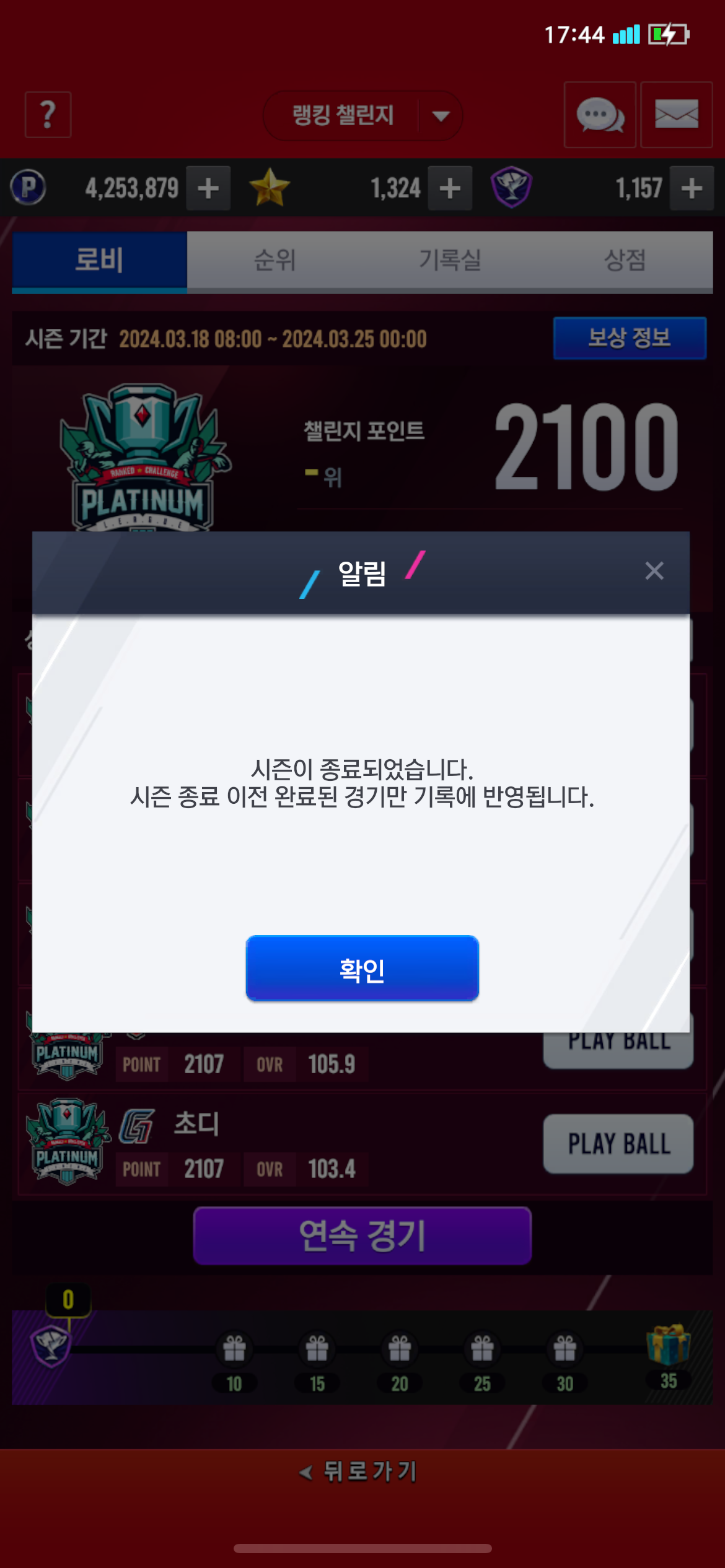
Task: Switch to the 순위 tab
Action: pyautogui.click(x=275, y=260)
